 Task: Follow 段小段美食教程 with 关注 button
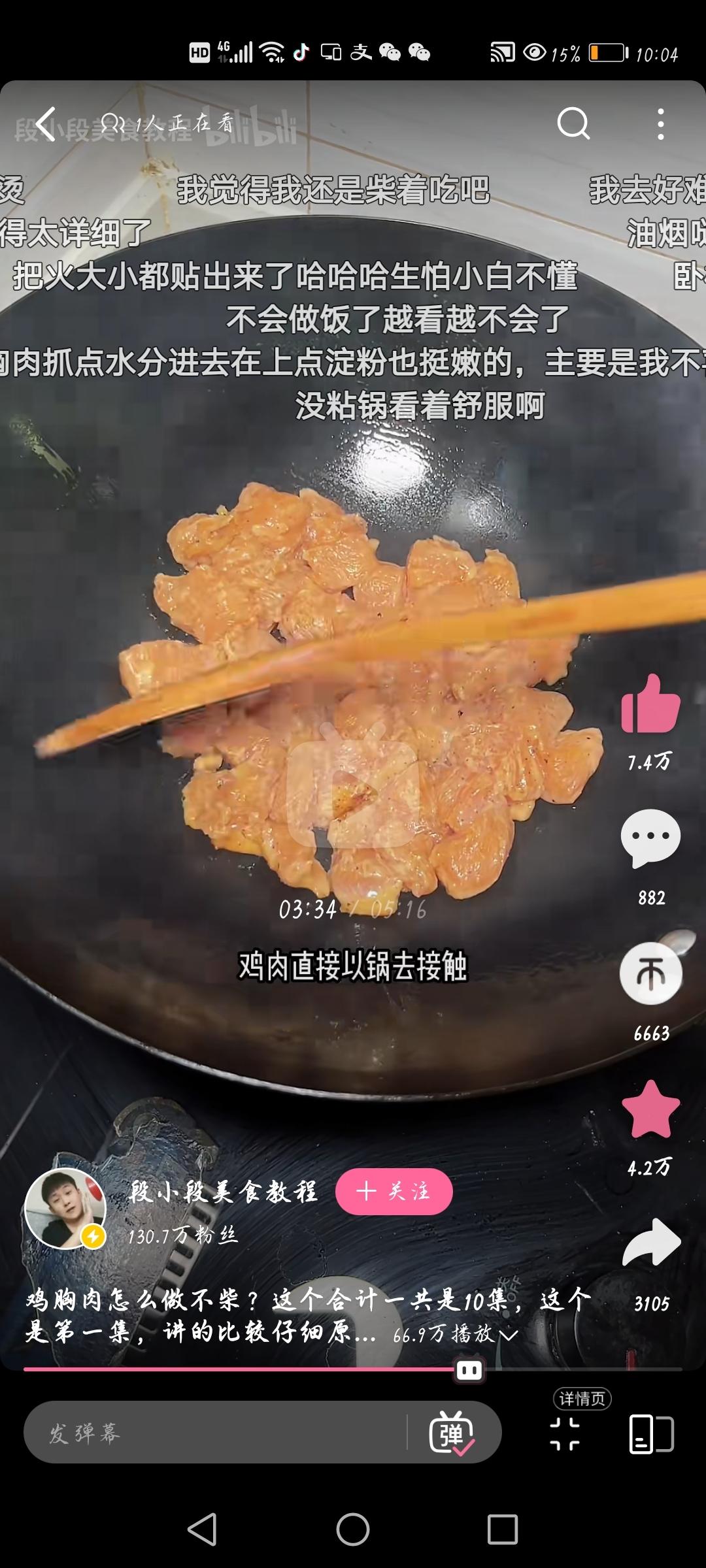coord(394,1191)
